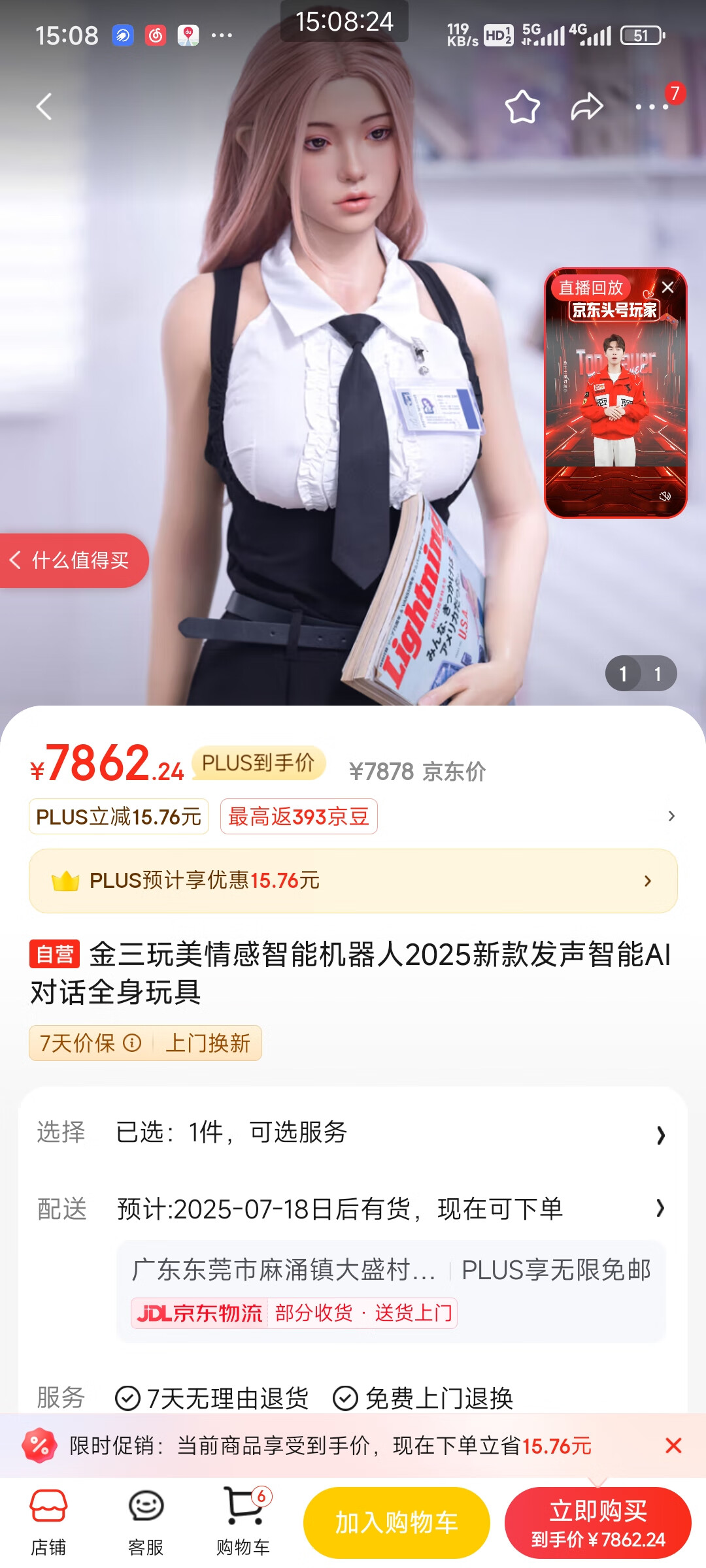The image size is (706, 1568).
Task: Open the 配送 delivery details row
Action: click(353, 1209)
